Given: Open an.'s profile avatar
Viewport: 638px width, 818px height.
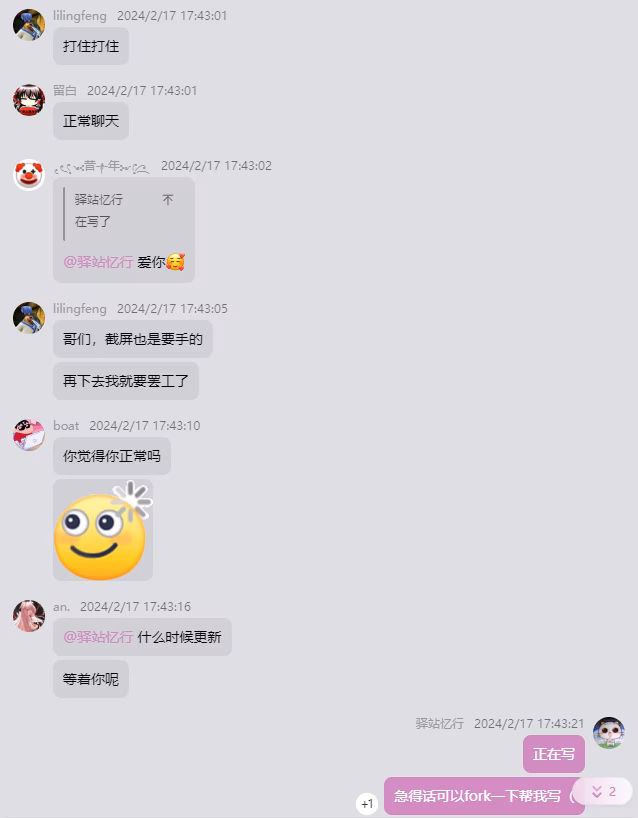Looking at the screenshot, I should [x=29, y=616].
